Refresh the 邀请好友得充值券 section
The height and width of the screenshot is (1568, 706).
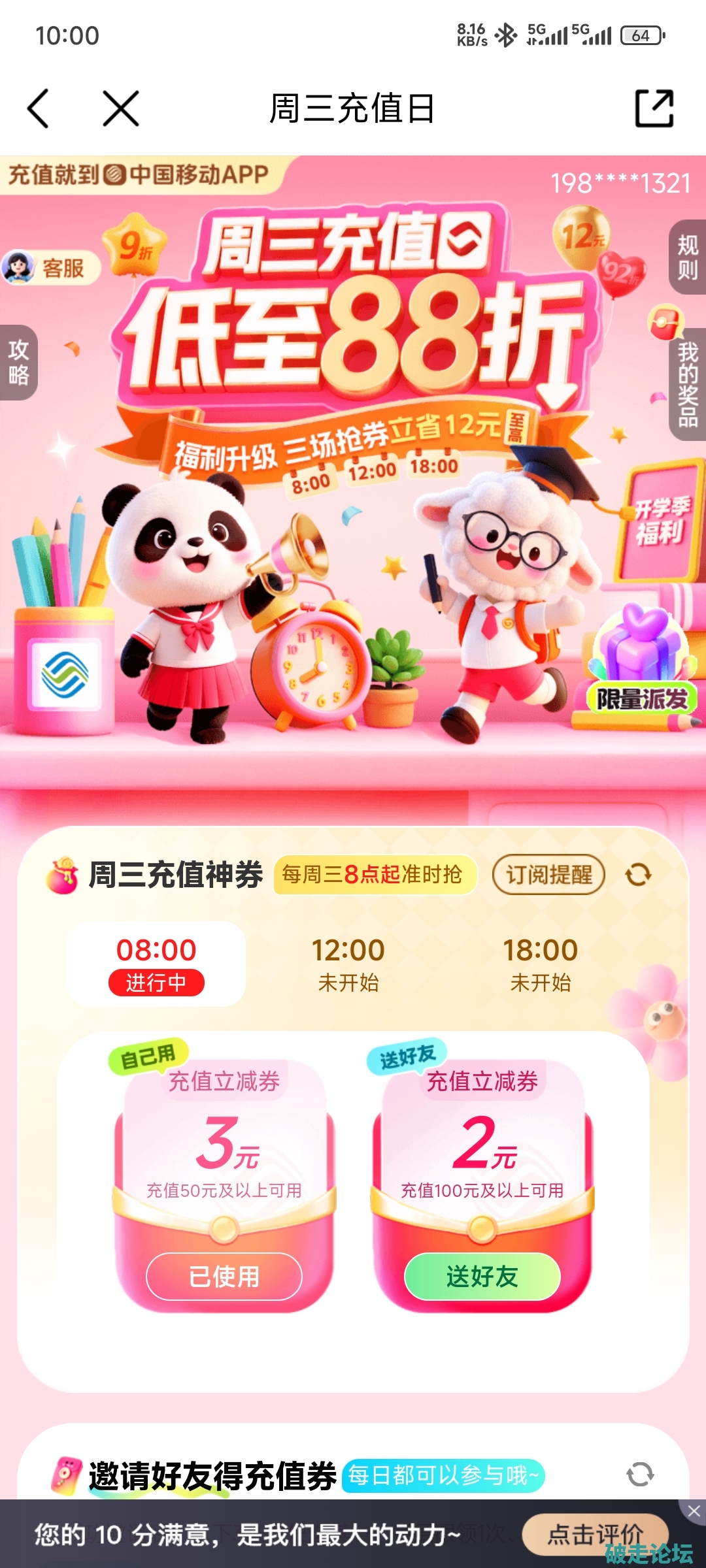[639, 1475]
